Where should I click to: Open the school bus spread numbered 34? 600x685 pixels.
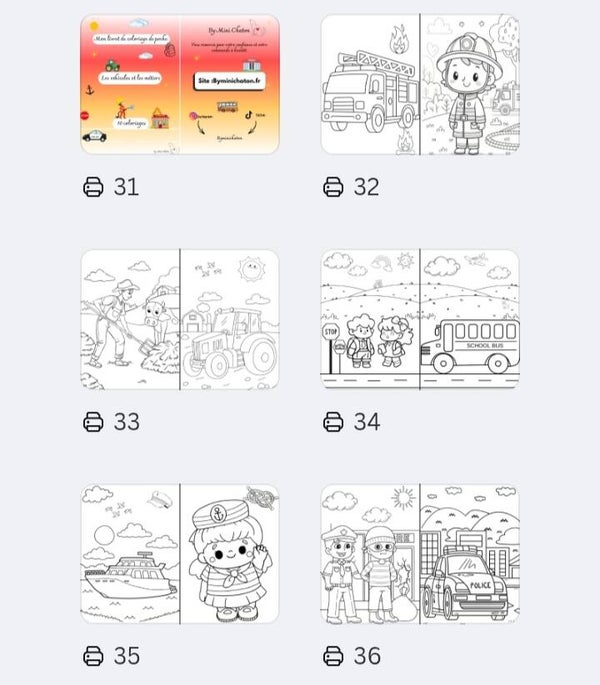(420, 319)
